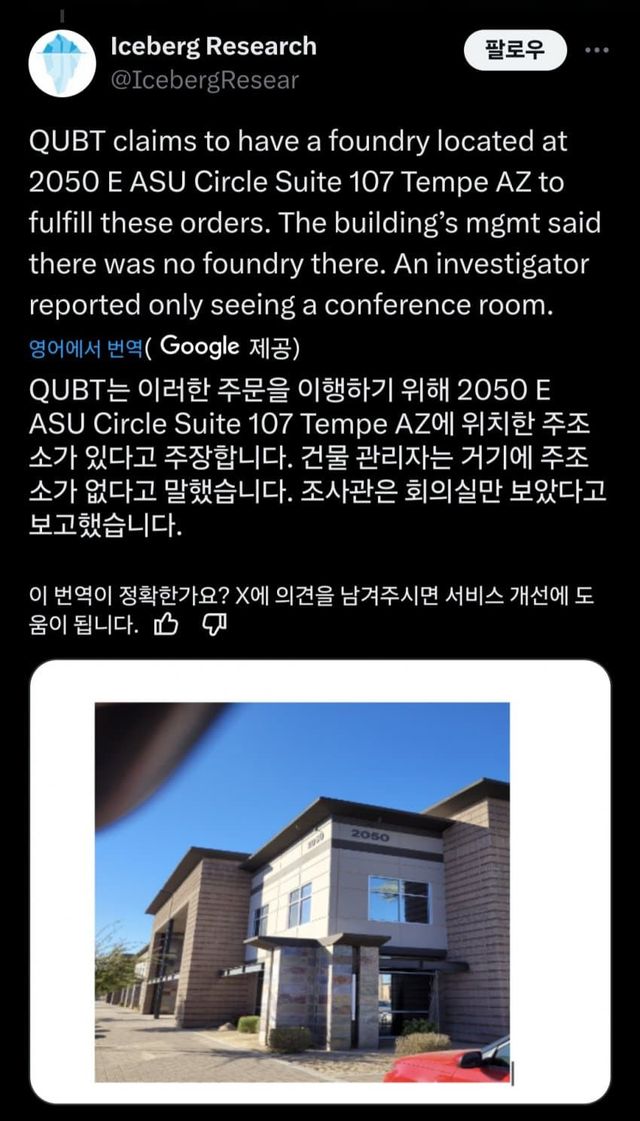Rate the translation with thumbs down
The width and height of the screenshot is (640, 1121).
coord(214,625)
